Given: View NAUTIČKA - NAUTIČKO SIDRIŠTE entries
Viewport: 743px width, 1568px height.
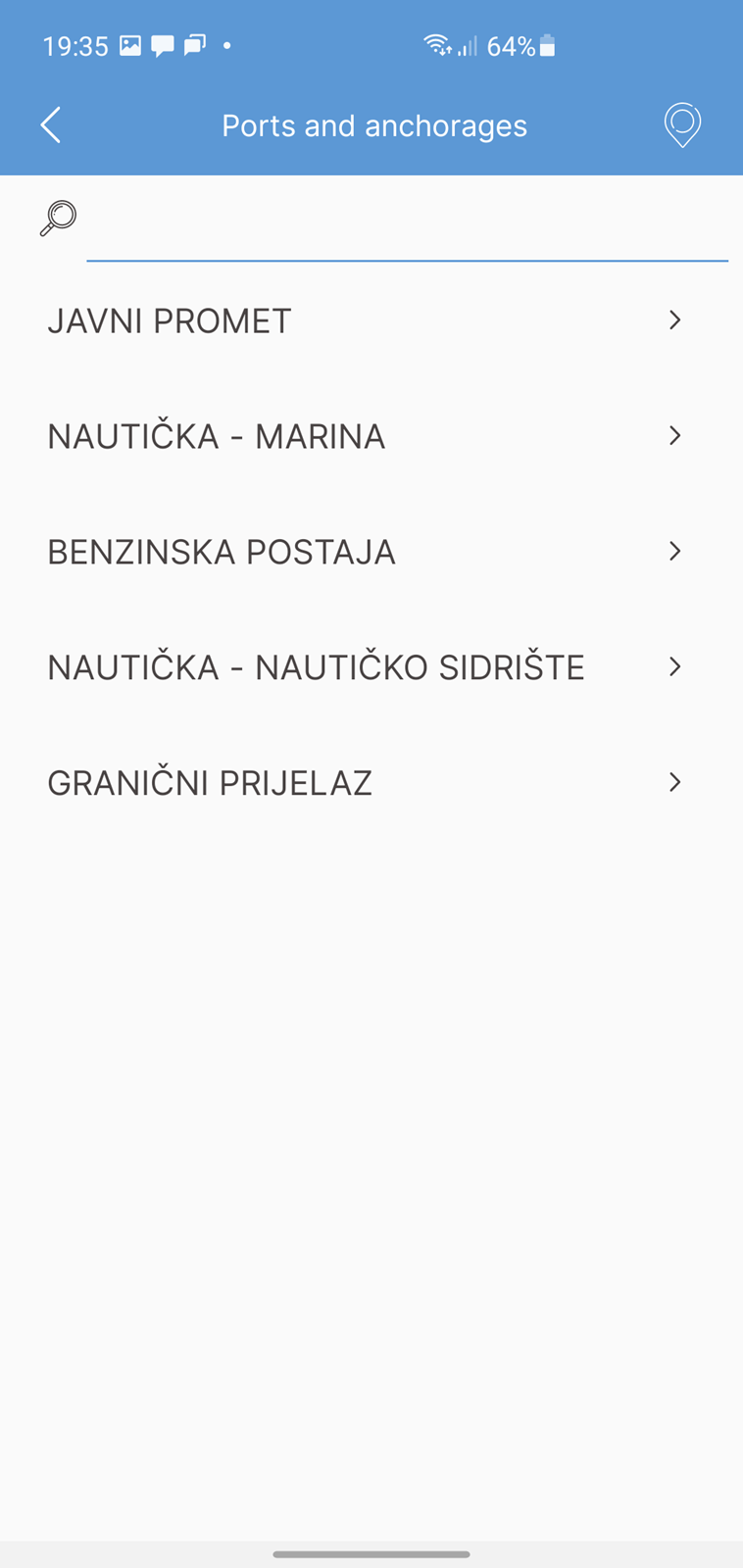Looking at the screenshot, I should [371, 667].
